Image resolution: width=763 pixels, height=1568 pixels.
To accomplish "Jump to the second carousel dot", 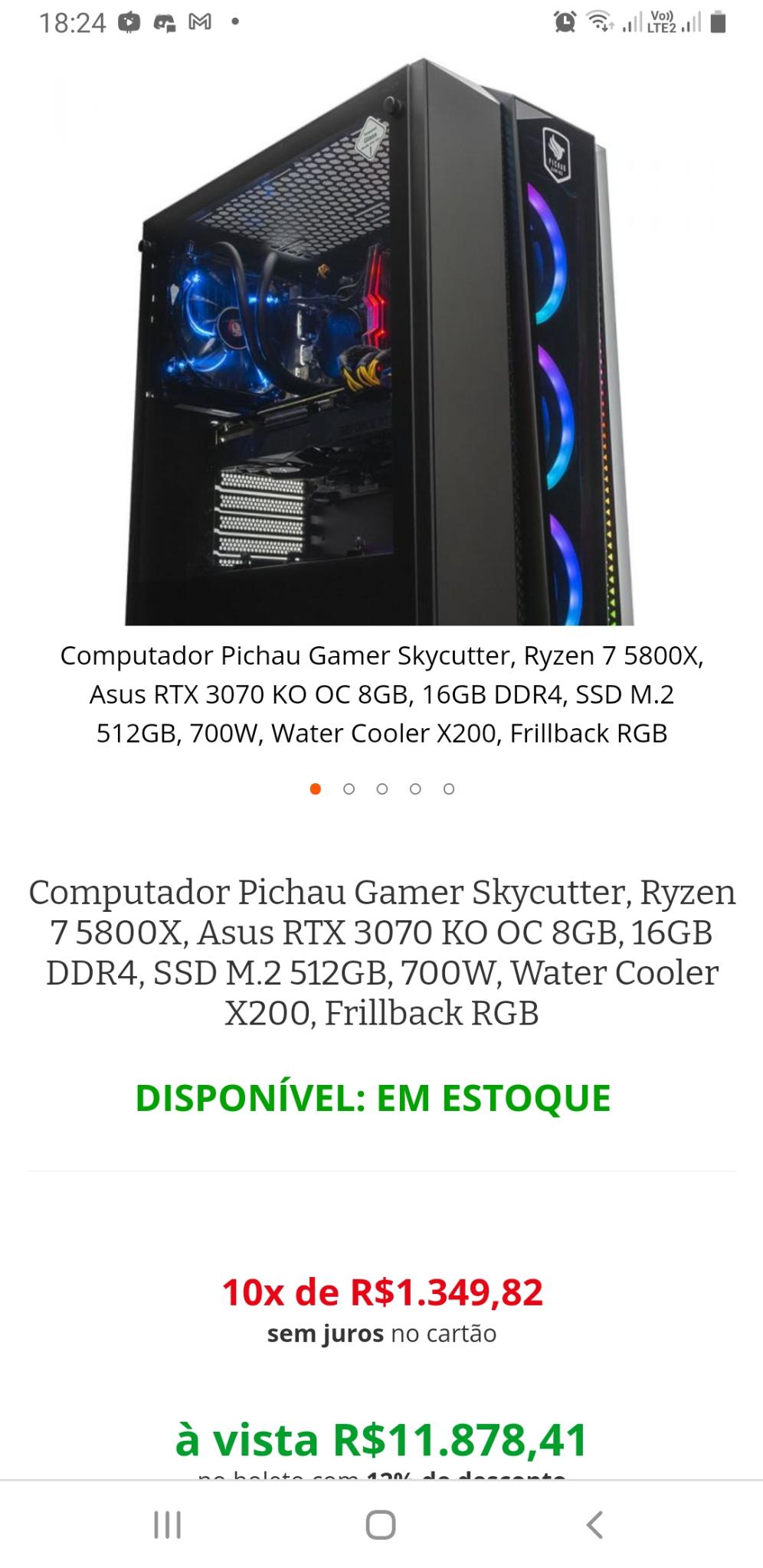I will pyautogui.click(x=349, y=789).
